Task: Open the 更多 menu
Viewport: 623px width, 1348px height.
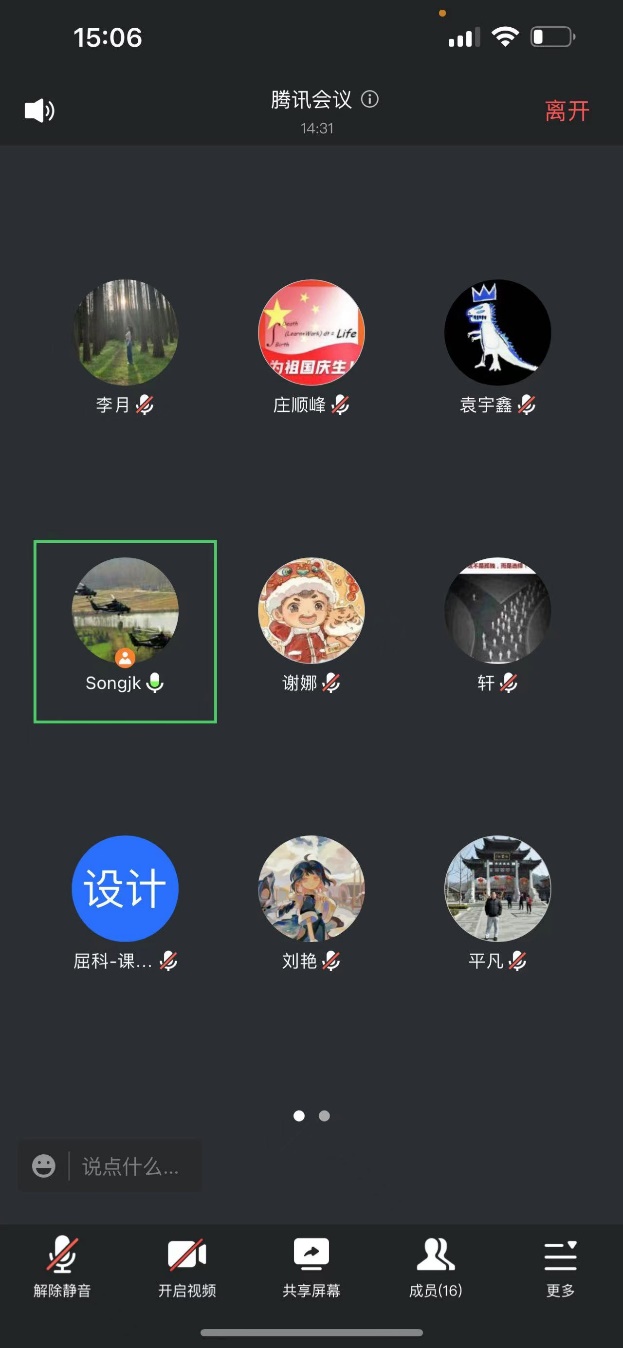Action: (560, 1267)
